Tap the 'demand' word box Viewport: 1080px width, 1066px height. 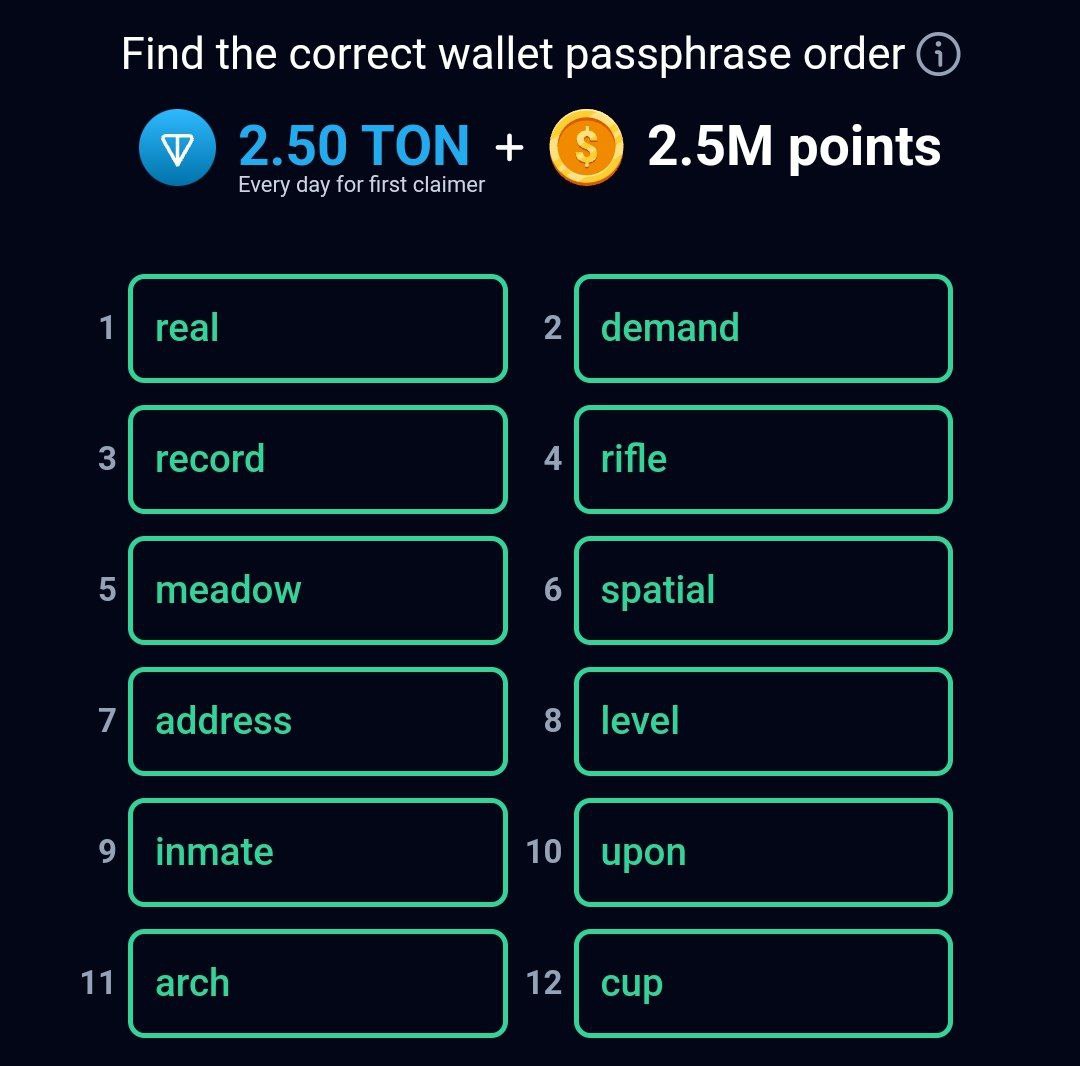point(763,328)
